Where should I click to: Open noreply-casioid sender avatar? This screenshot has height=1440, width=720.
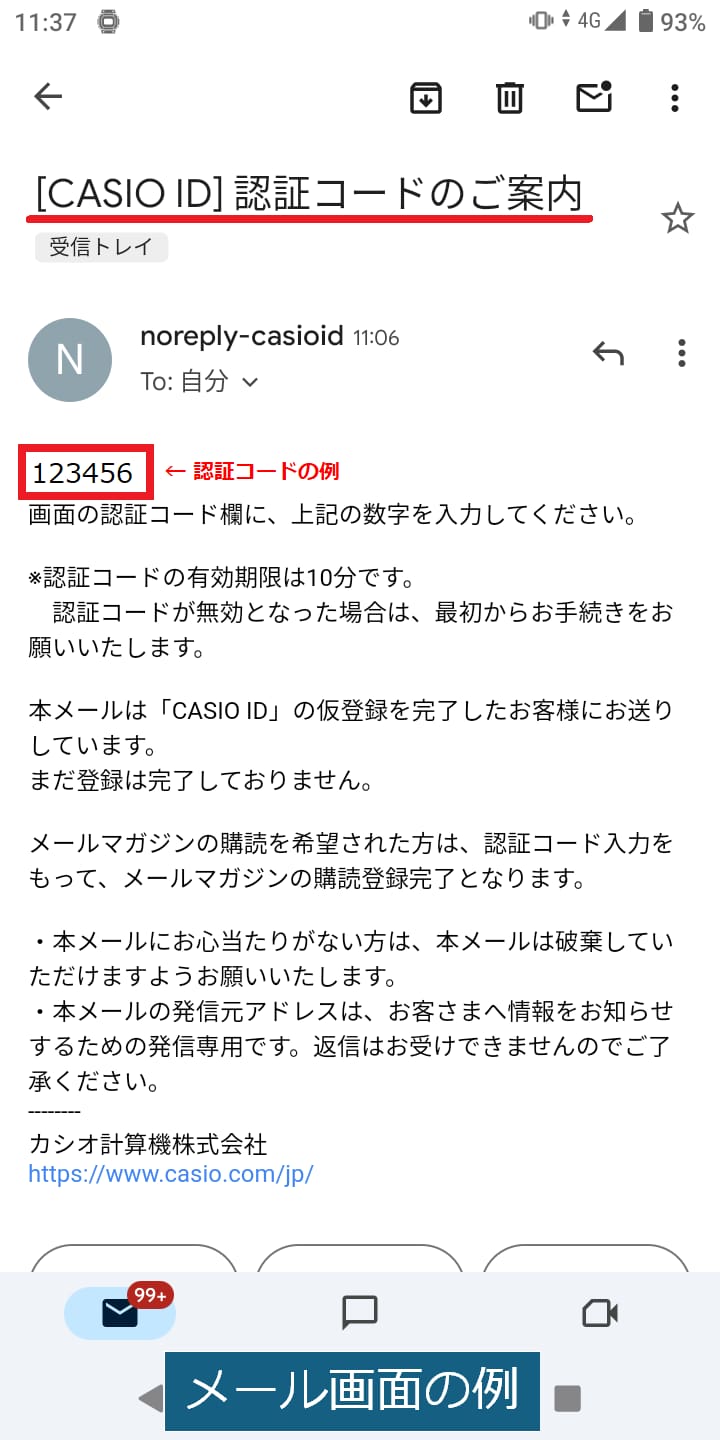70,360
